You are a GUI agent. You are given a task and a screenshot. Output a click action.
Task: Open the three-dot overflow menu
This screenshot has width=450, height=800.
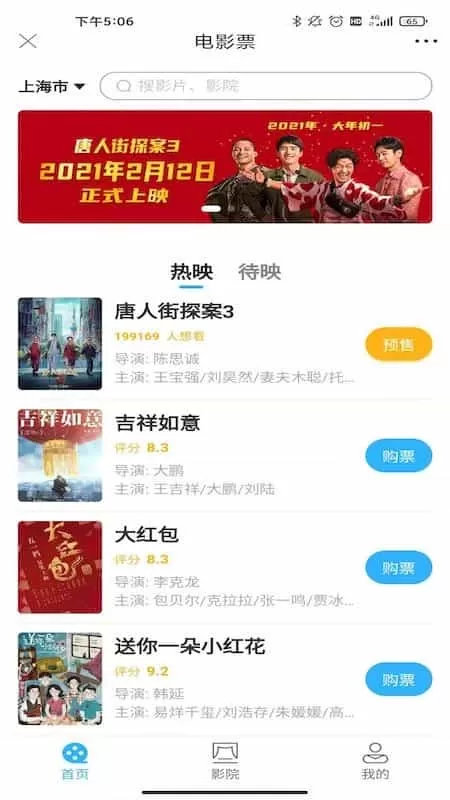[x=426, y=41]
